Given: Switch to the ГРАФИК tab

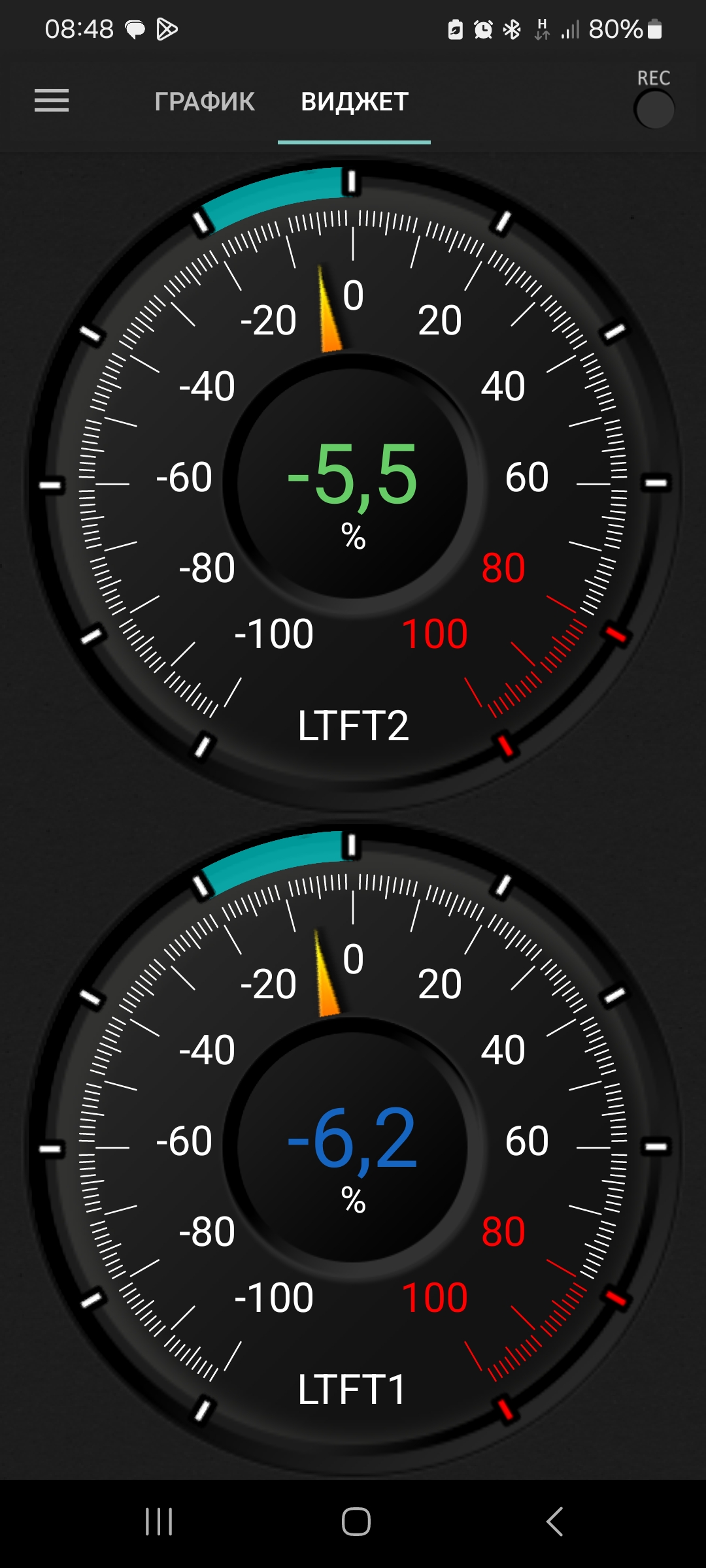Looking at the screenshot, I should (205, 102).
